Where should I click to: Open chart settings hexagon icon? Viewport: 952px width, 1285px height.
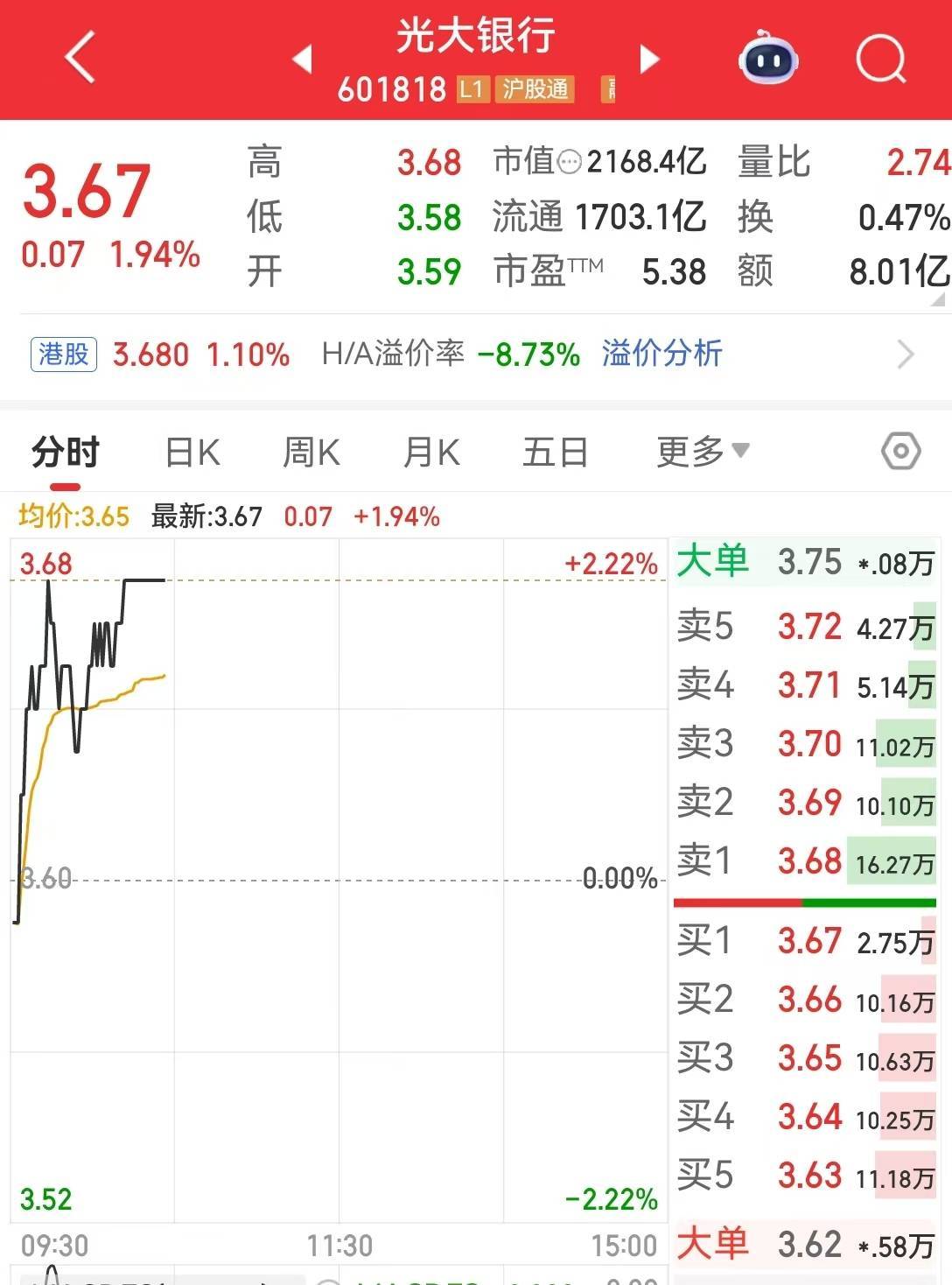pyautogui.click(x=900, y=452)
